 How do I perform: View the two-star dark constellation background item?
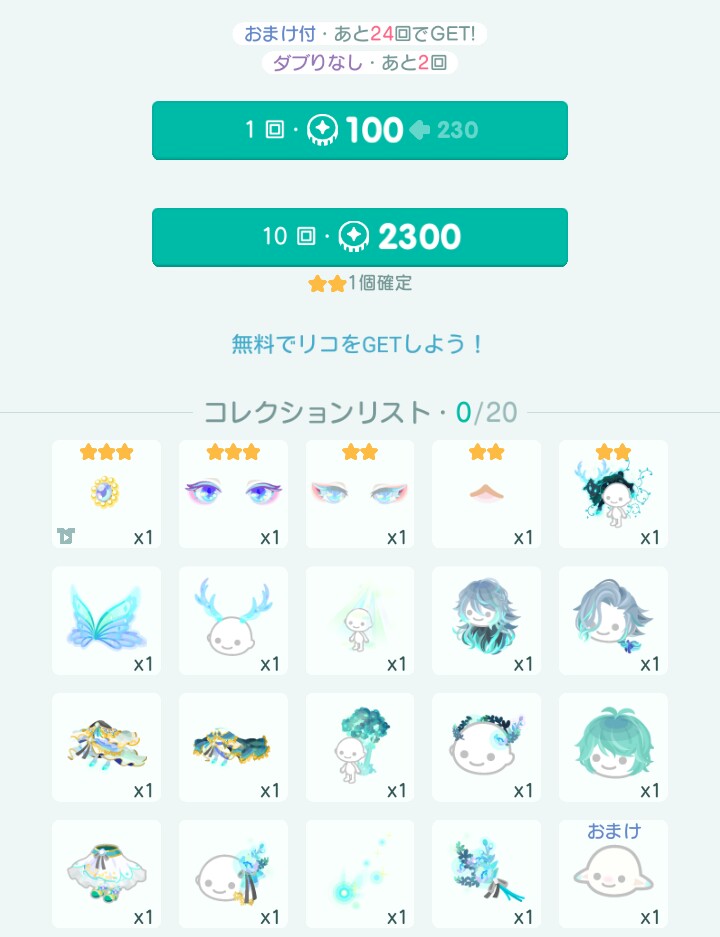click(613, 494)
